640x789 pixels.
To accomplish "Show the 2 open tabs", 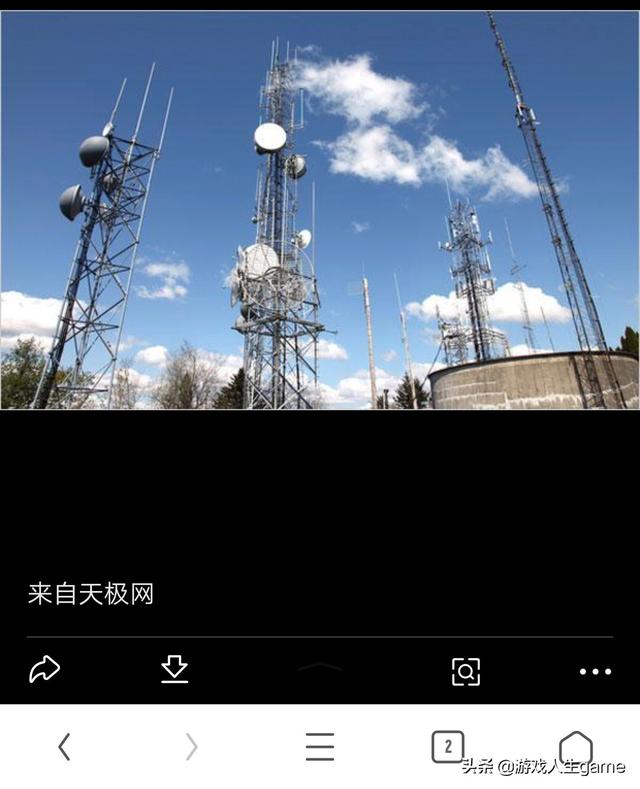I will coord(447,746).
